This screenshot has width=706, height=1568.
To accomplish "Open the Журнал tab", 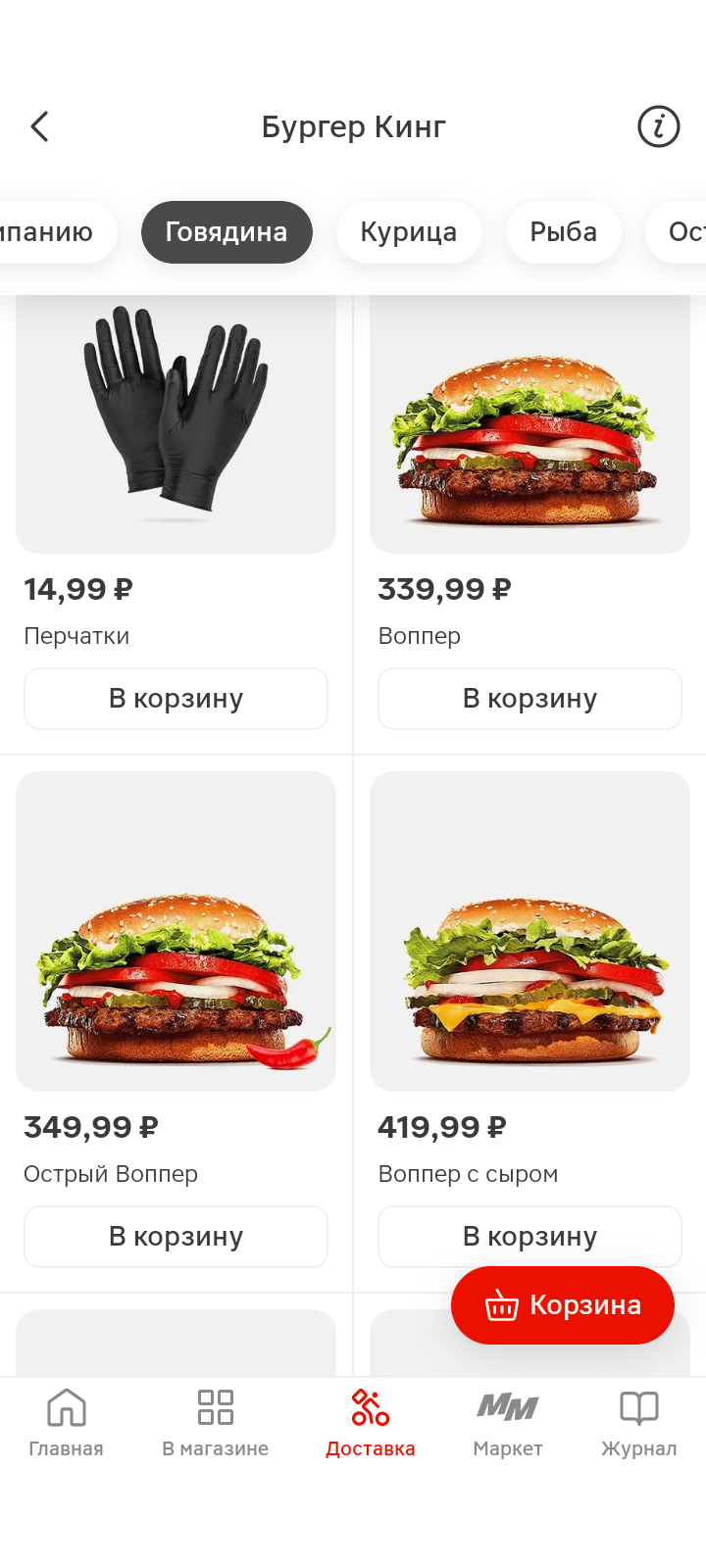I will pyautogui.click(x=638, y=1421).
